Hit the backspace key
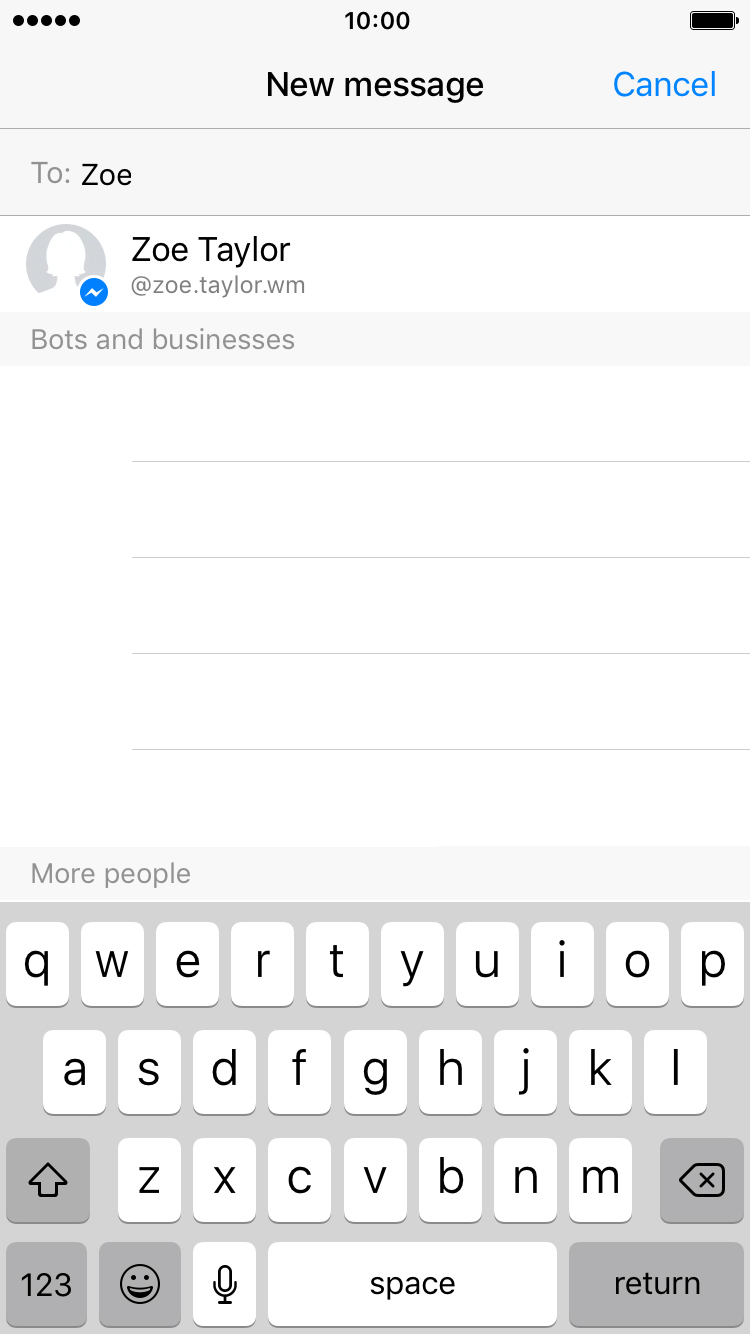 tap(701, 1180)
